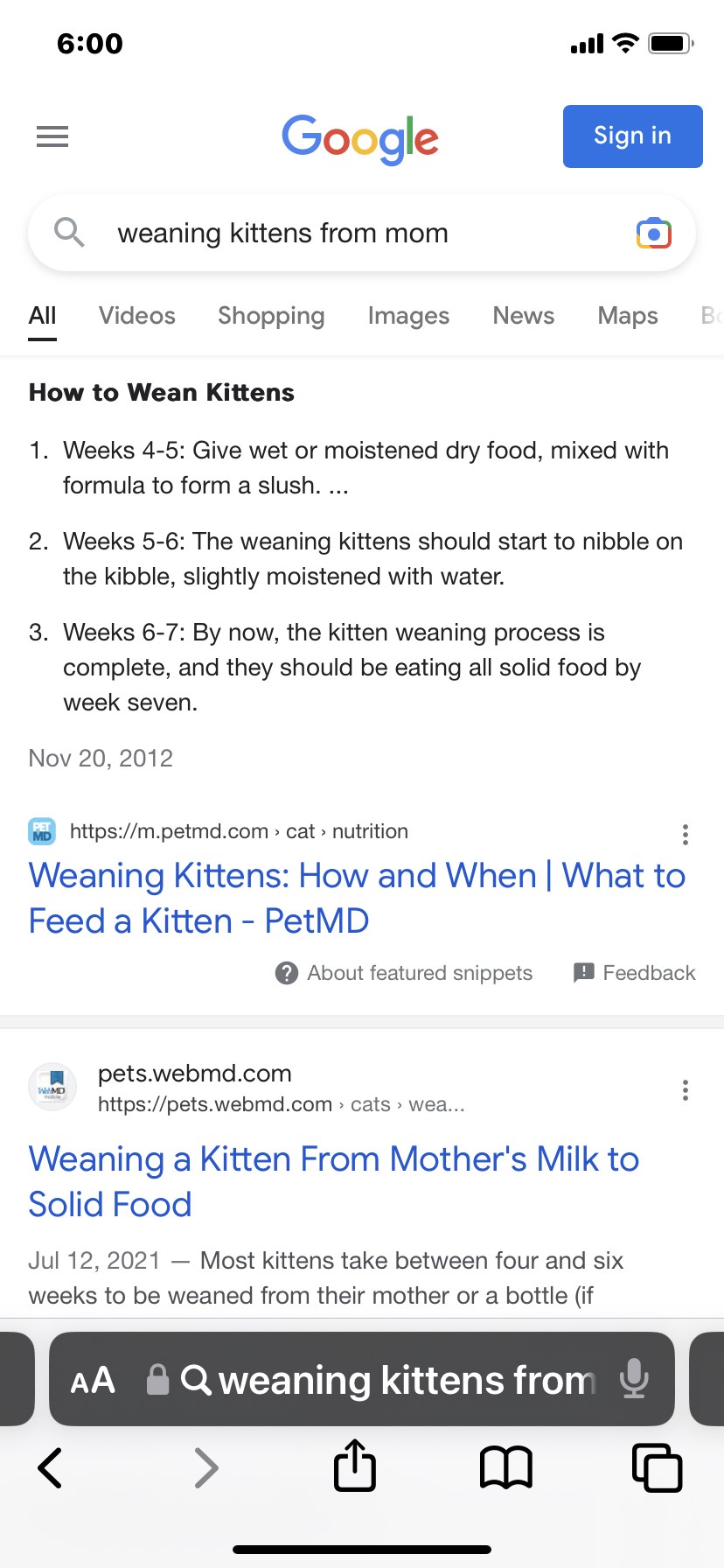
Task: Open the Google hamburger menu
Action: (52, 136)
